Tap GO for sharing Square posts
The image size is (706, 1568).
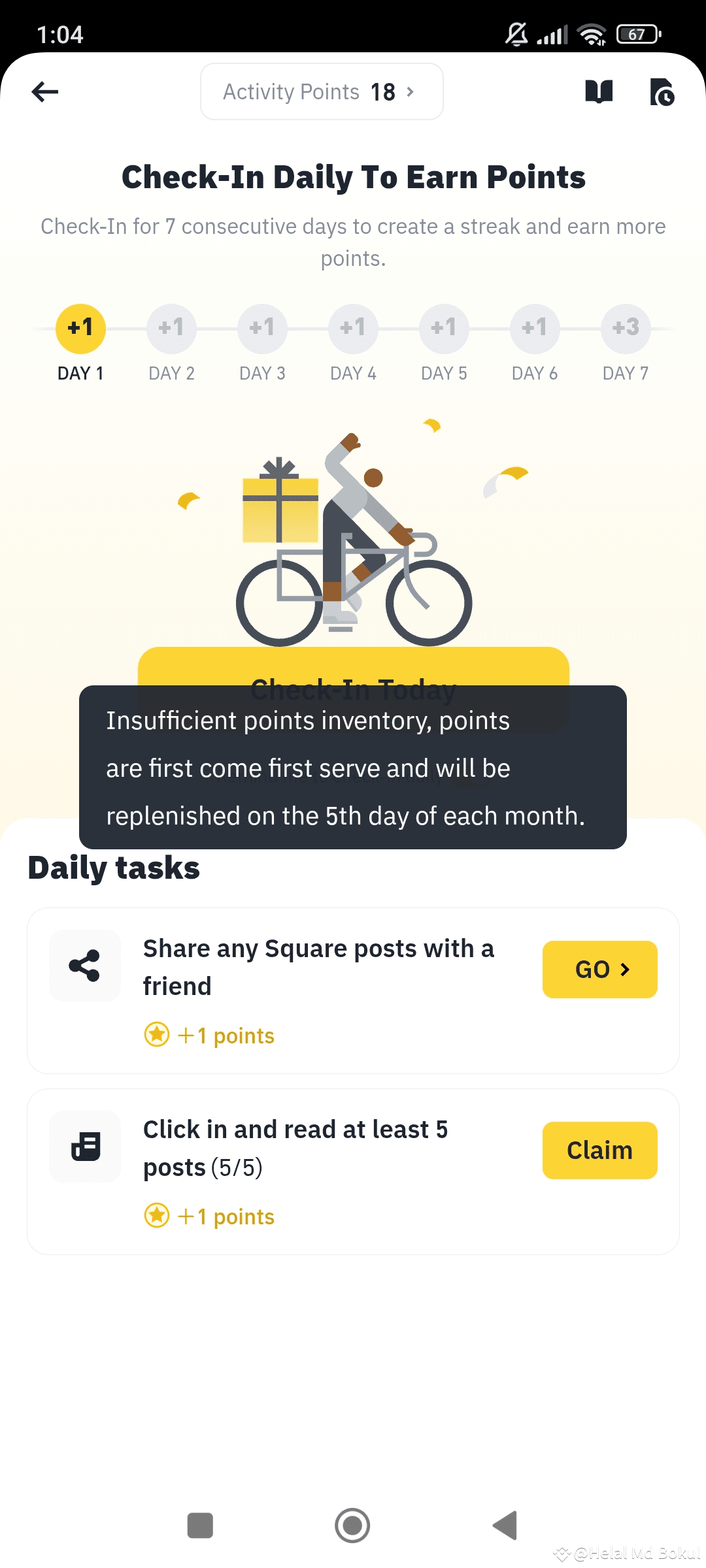tap(599, 969)
